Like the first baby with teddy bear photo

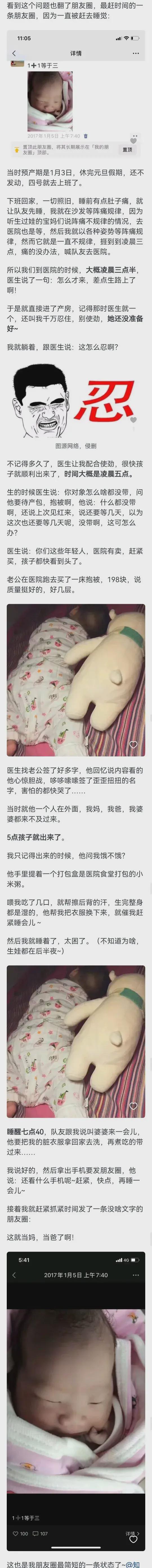click(x=133, y=744)
